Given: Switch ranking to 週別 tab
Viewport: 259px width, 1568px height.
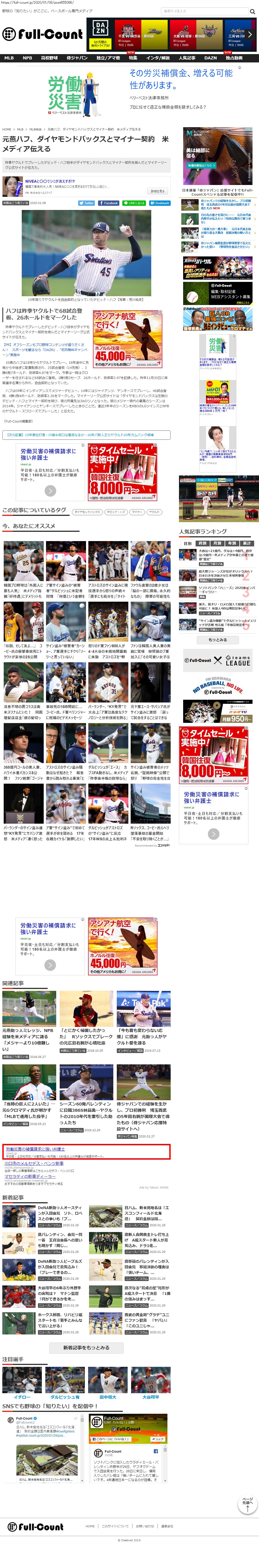Looking at the screenshot, I should [202, 543].
